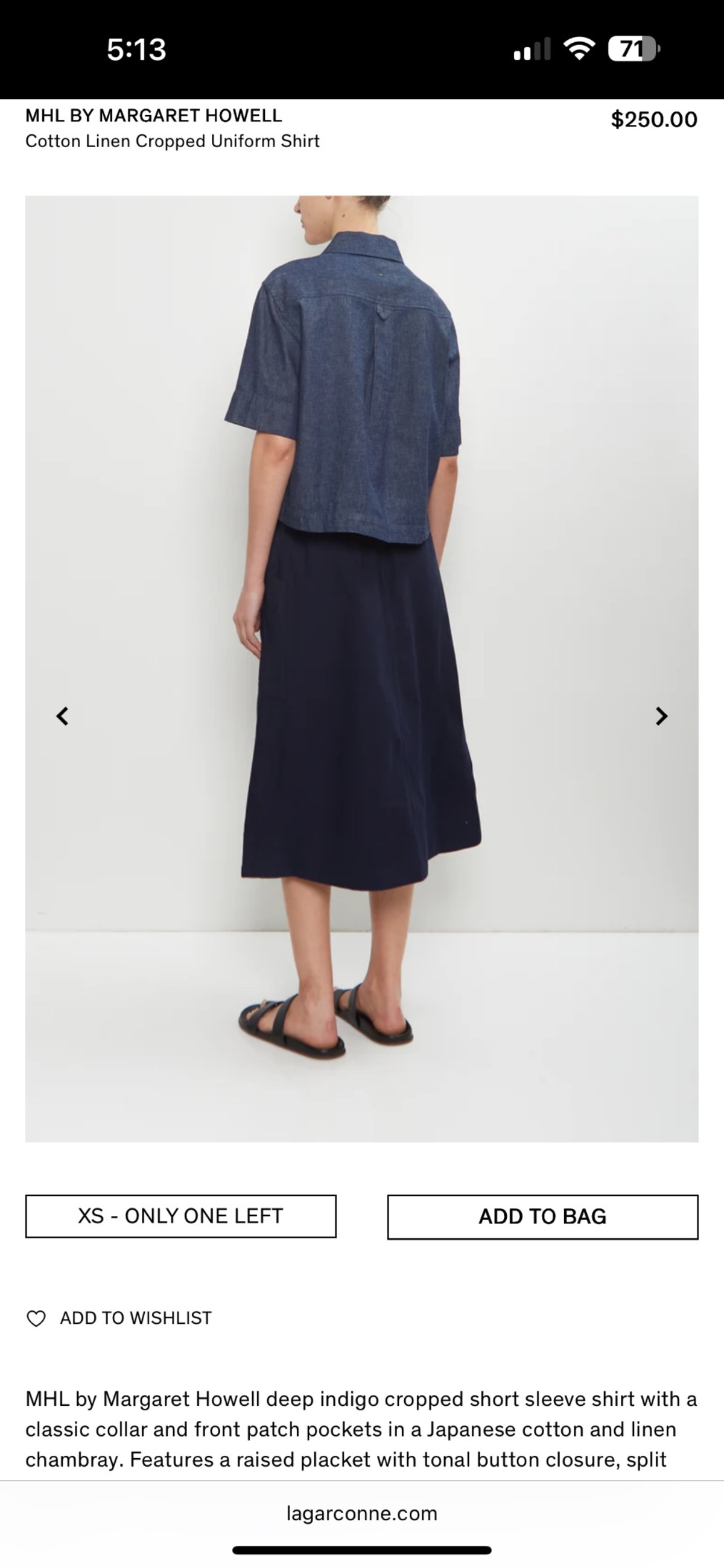Tap the lagarconne.com address bar
This screenshot has width=724, height=1568.
(x=361, y=1513)
